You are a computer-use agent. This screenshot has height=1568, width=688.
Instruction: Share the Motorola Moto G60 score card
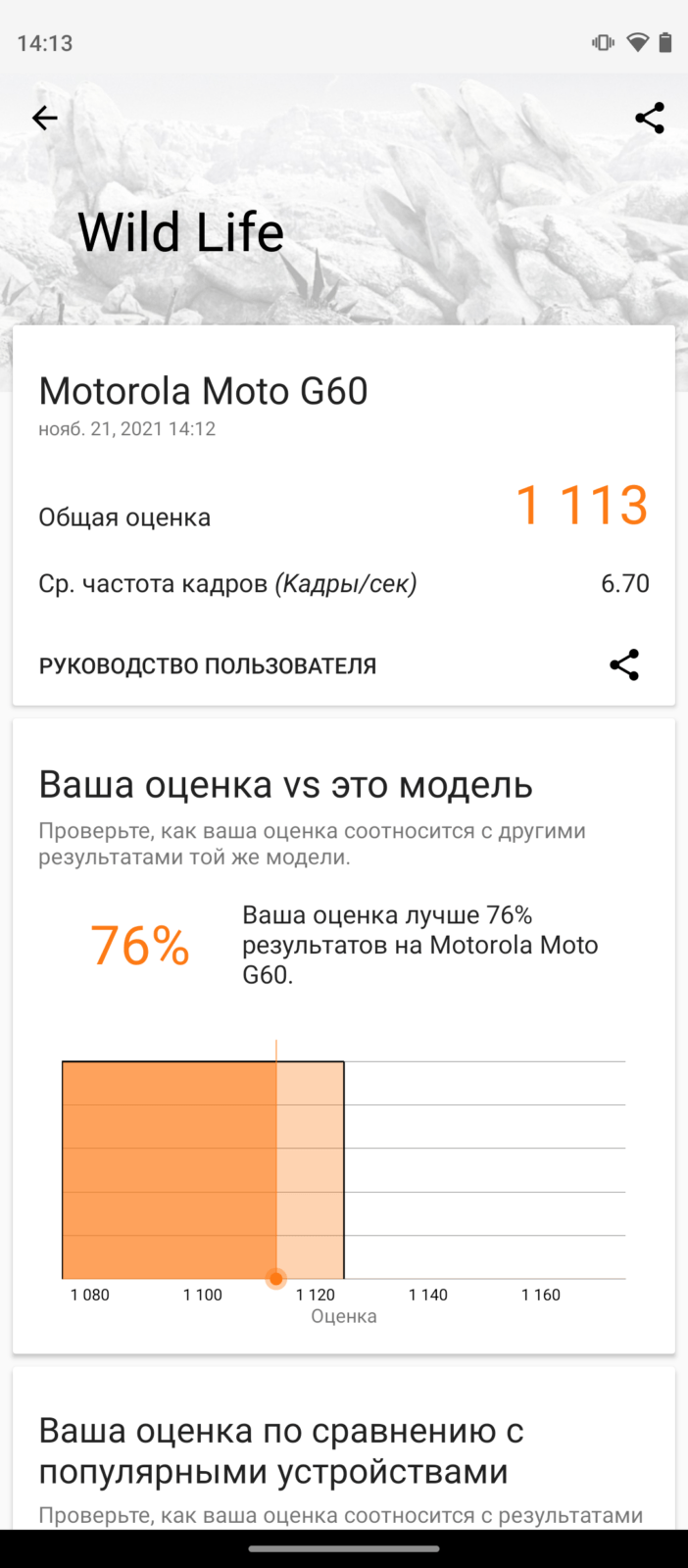tap(624, 665)
